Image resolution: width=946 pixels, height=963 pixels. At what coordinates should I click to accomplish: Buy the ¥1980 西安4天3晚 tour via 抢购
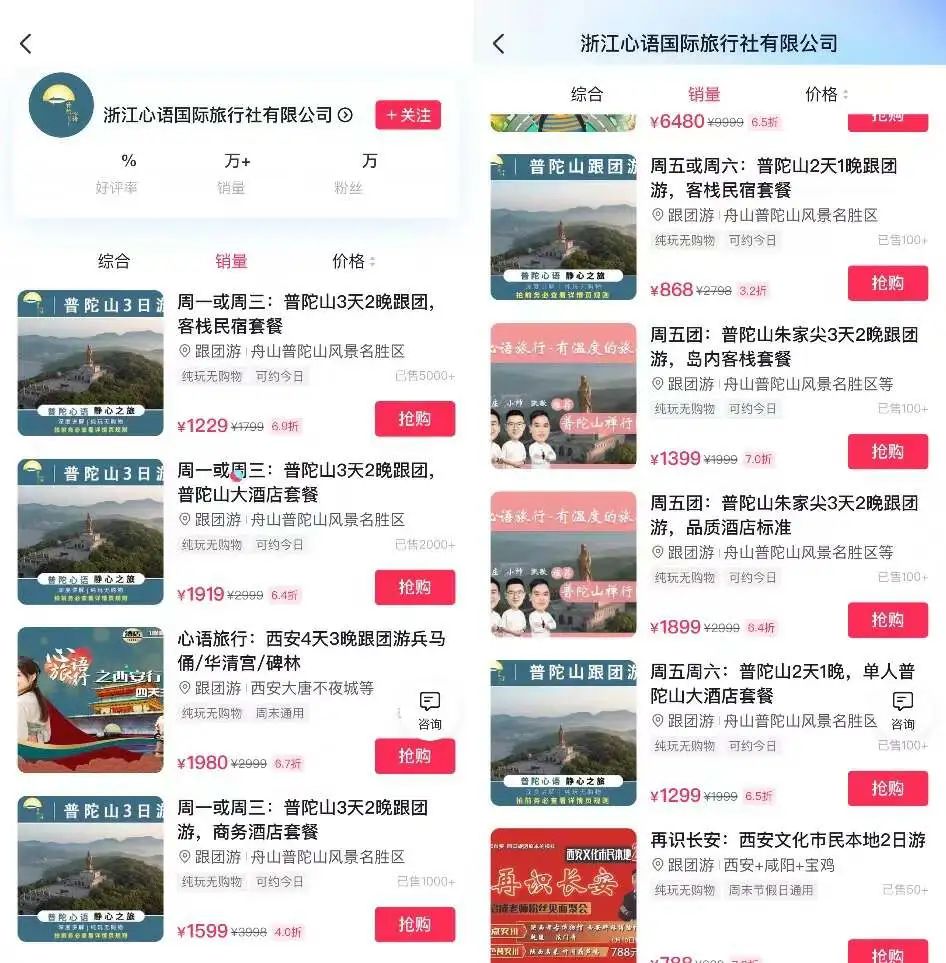(414, 756)
